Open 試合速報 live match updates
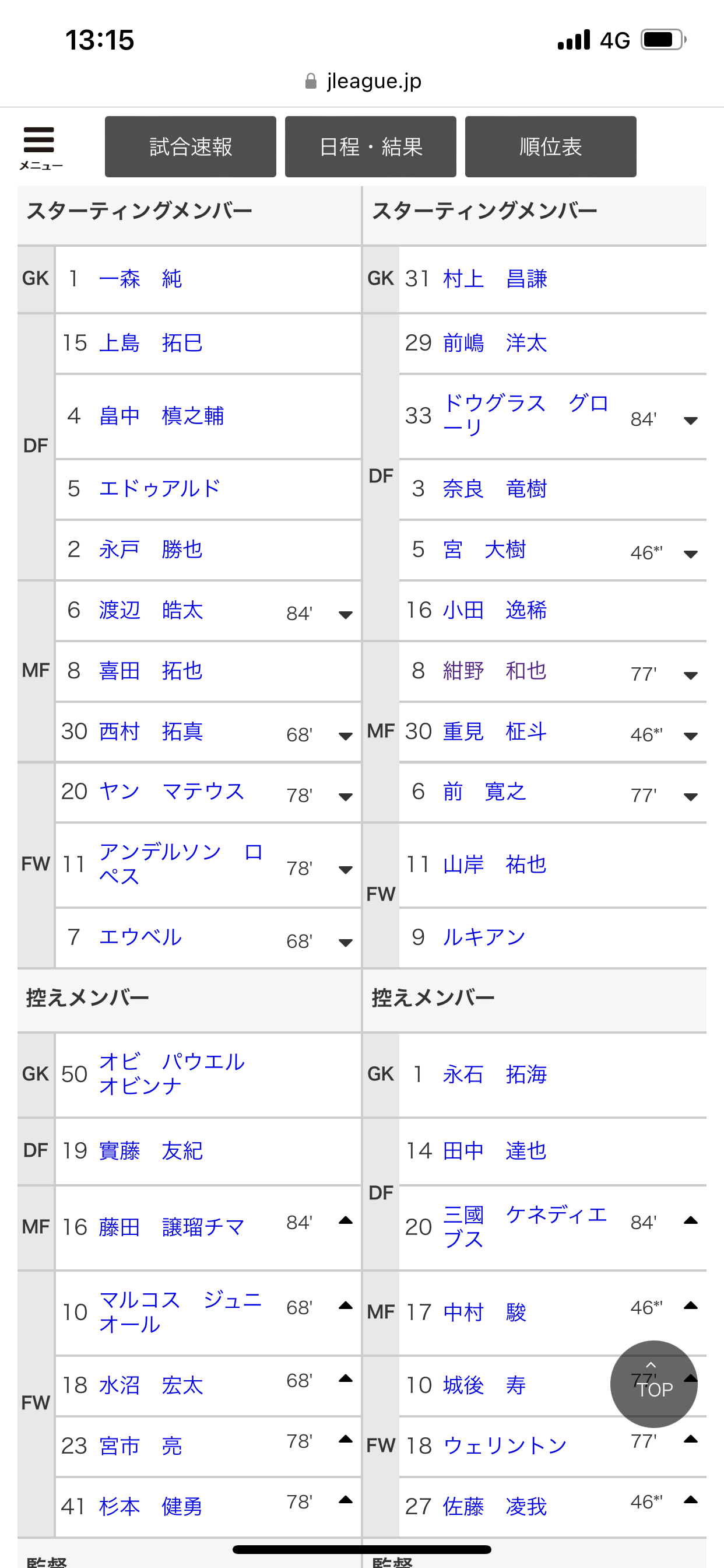 pos(191,146)
